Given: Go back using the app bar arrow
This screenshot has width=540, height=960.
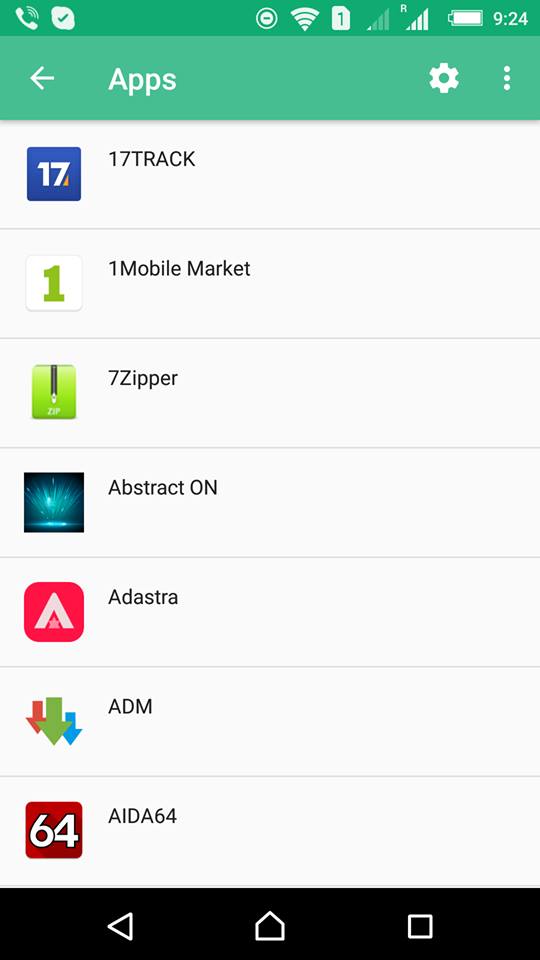Looking at the screenshot, I should click(x=42, y=78).
